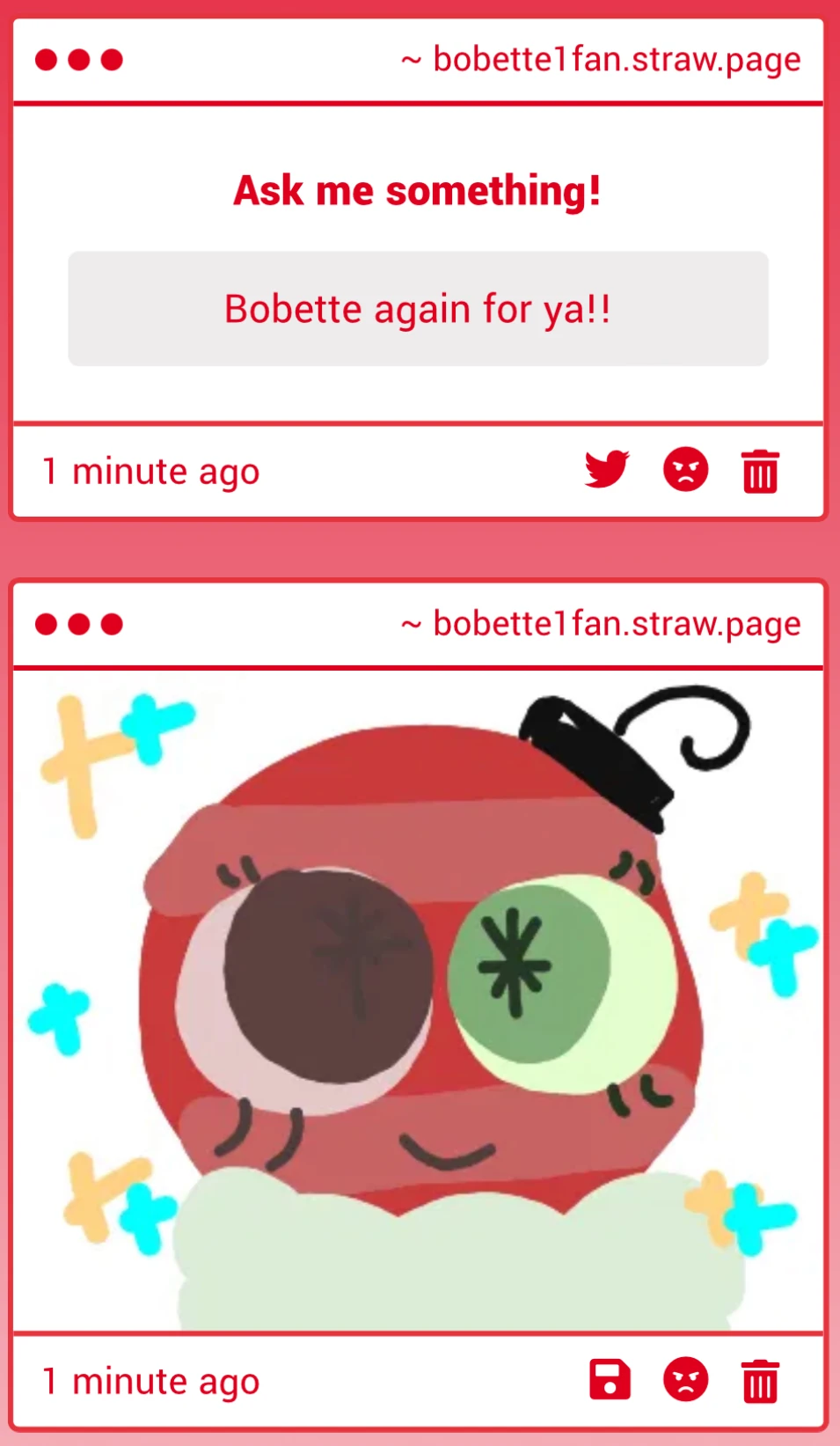Report the 'Bobette again for ya!!' message
Screen dimensions: 840x1446
[685, 469]
